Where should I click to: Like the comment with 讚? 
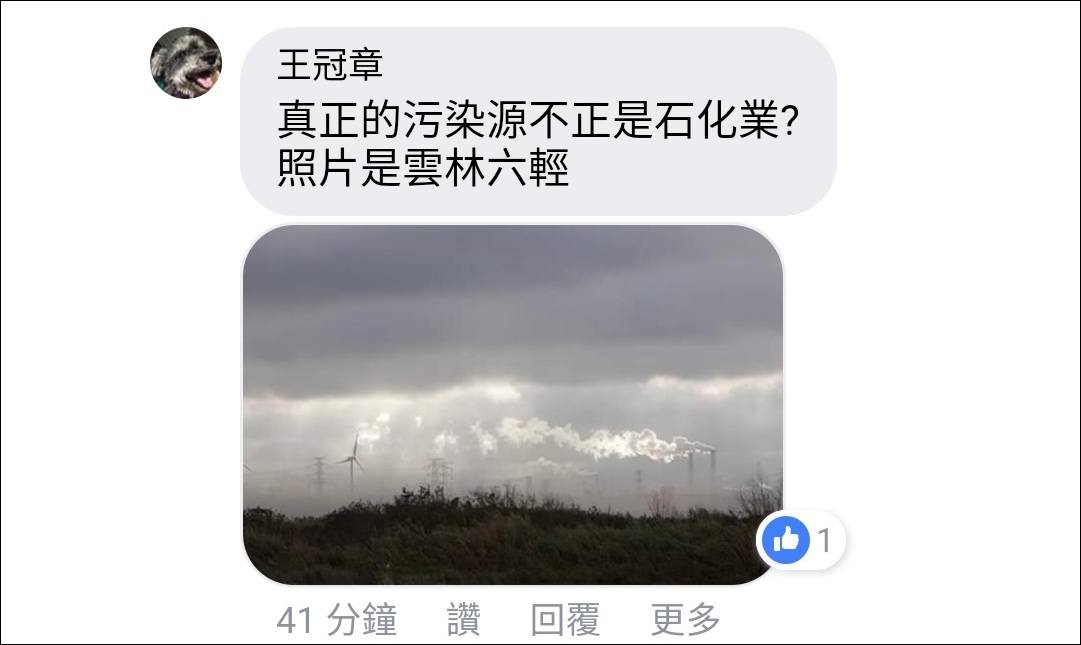463,619
